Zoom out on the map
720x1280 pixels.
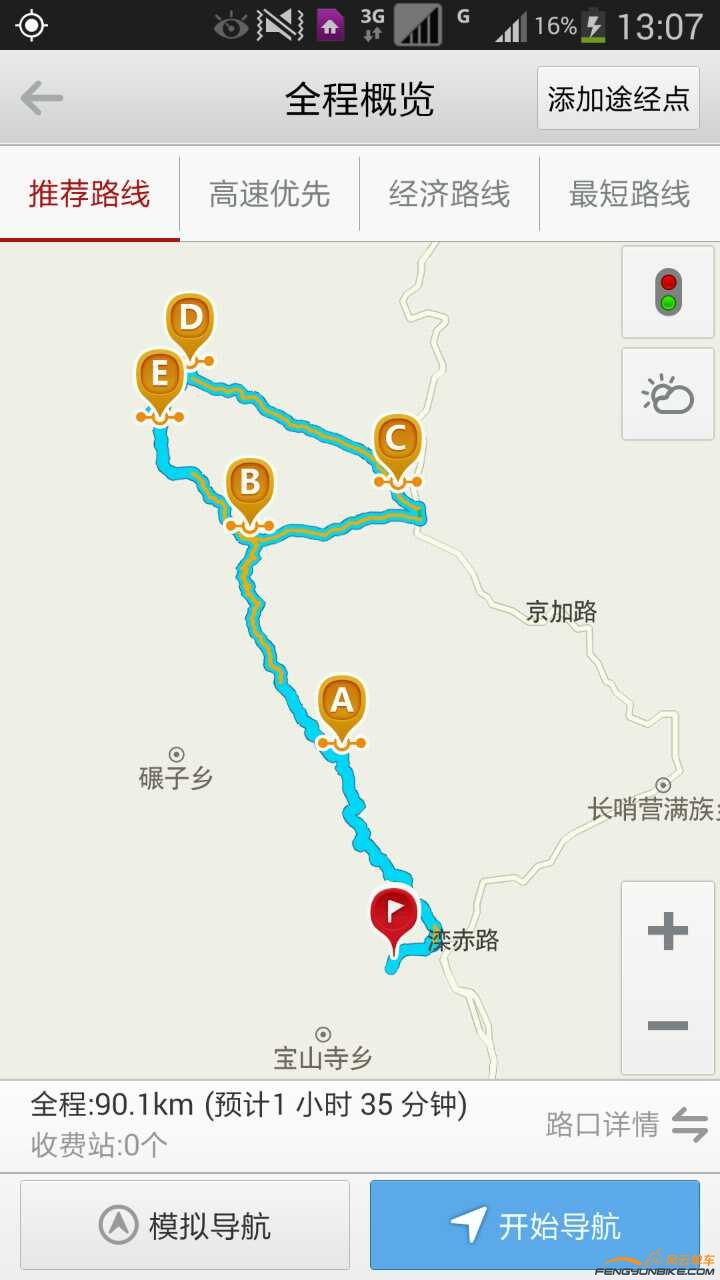(x=667, y=1025)
